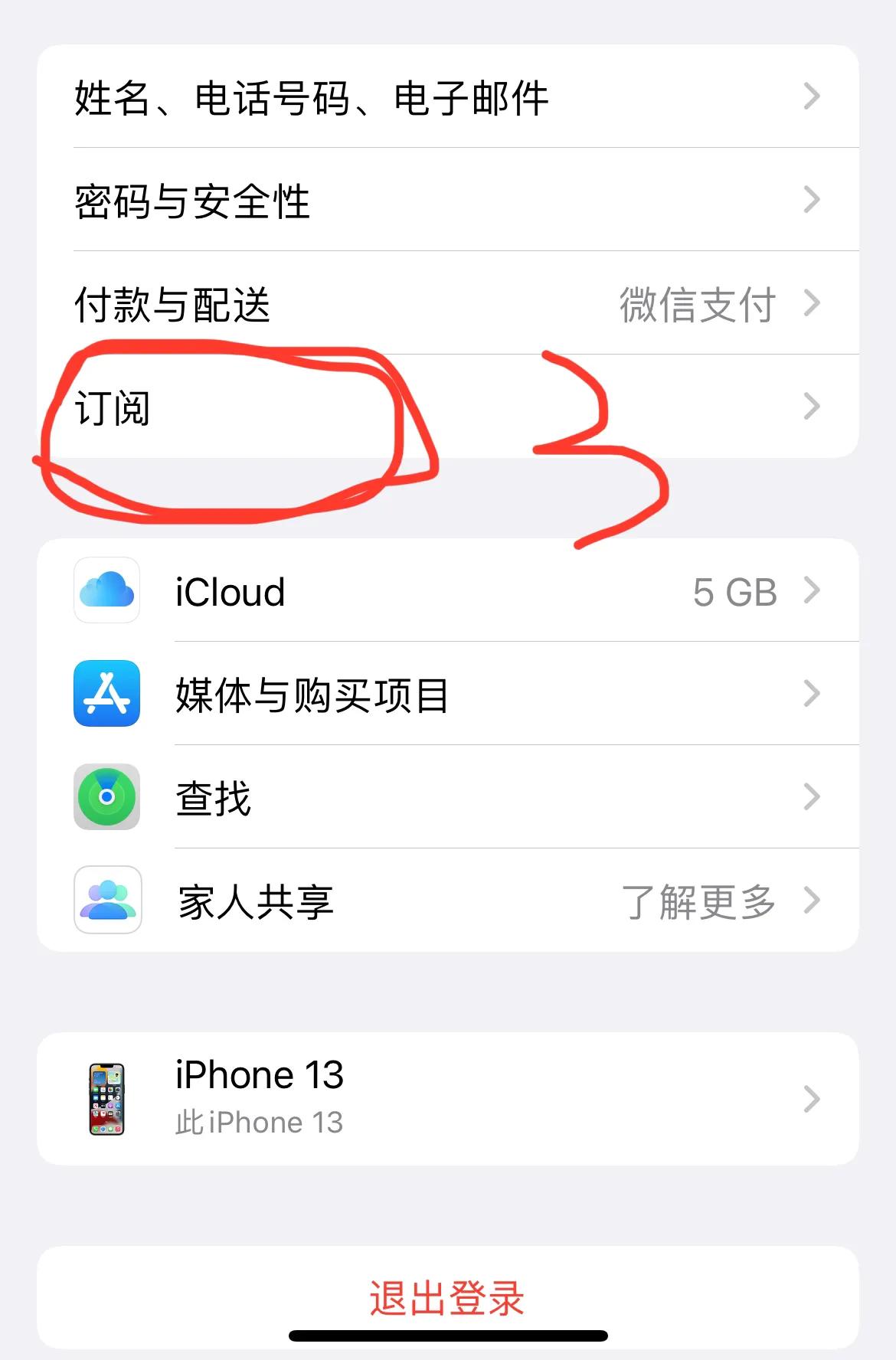View this iPhone 13 device details
This screenshot has width=896, height=1360.
pos(447,1099)
